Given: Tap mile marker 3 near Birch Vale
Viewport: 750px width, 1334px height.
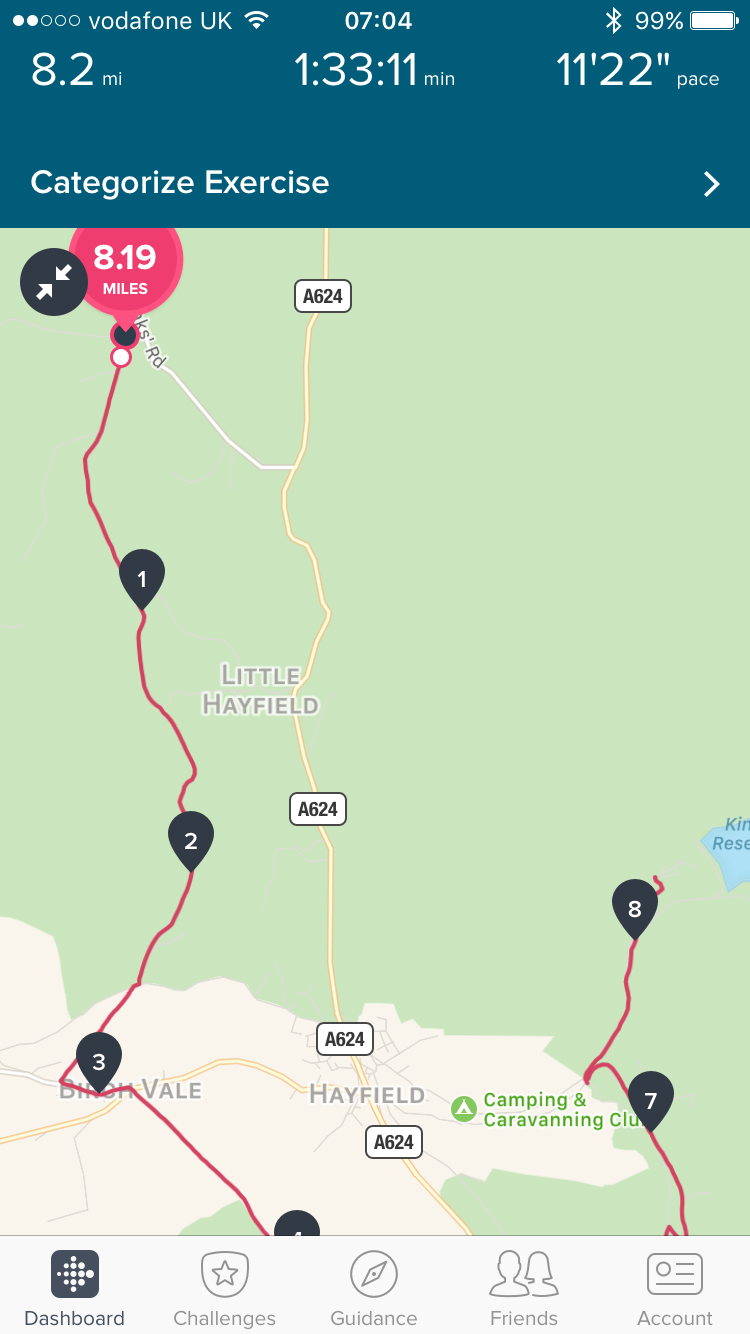Looking at the screenshot, I should tap(99, 1060).
